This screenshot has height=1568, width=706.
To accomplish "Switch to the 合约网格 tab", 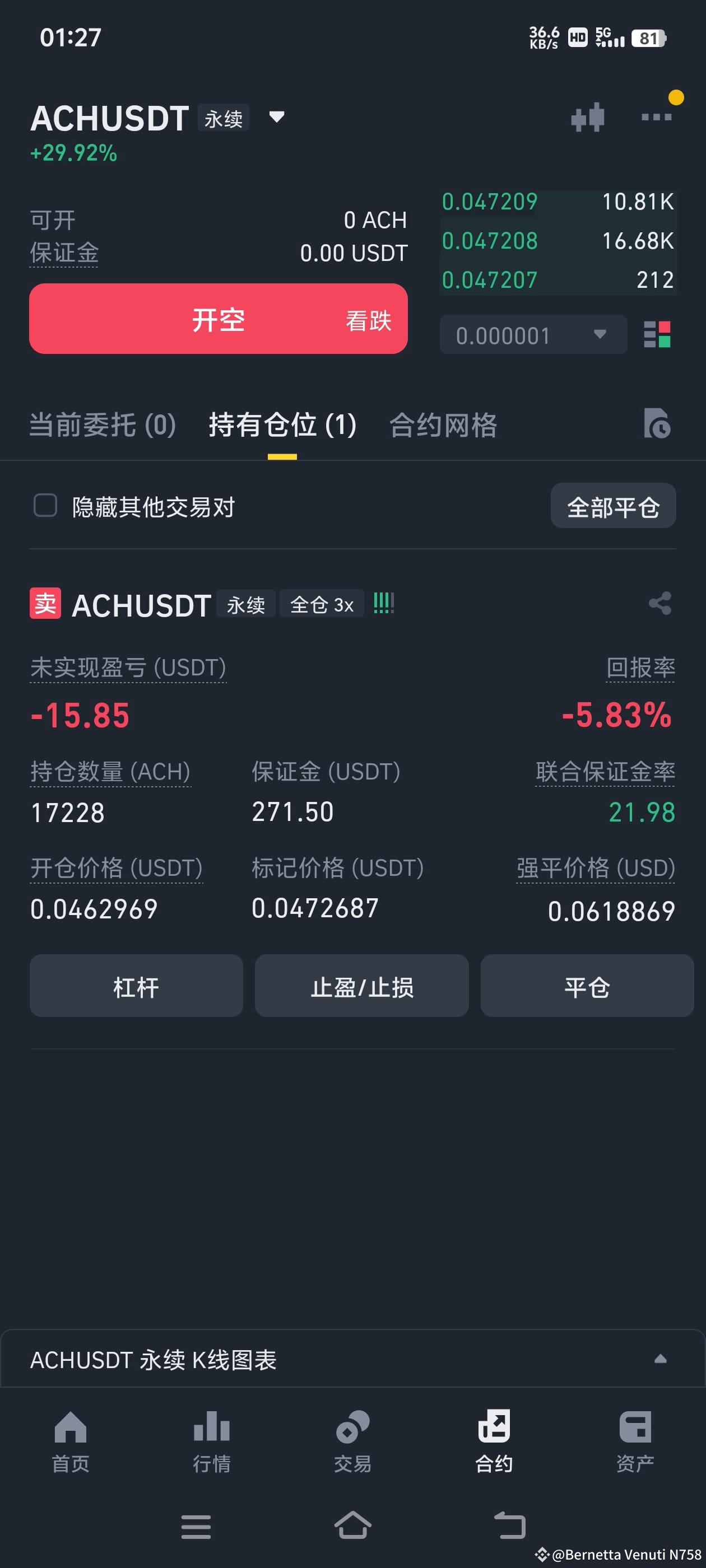I will tap(444, 425).
